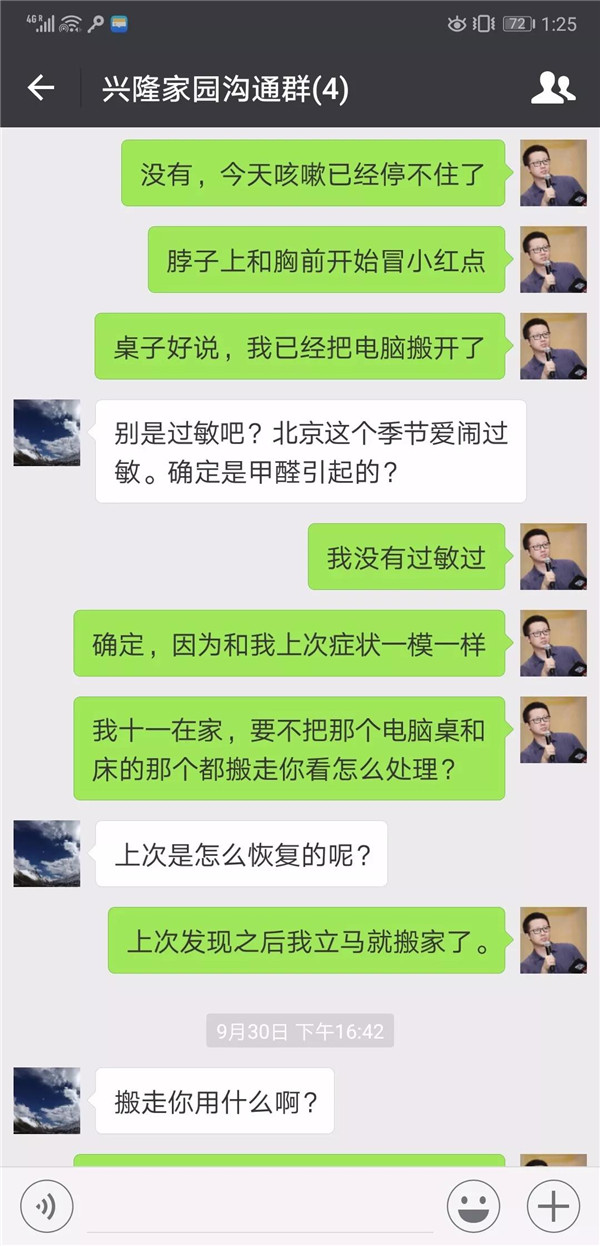Open the emoji sticker panel
This screenshot has height=1246, width=600.
473,1206
